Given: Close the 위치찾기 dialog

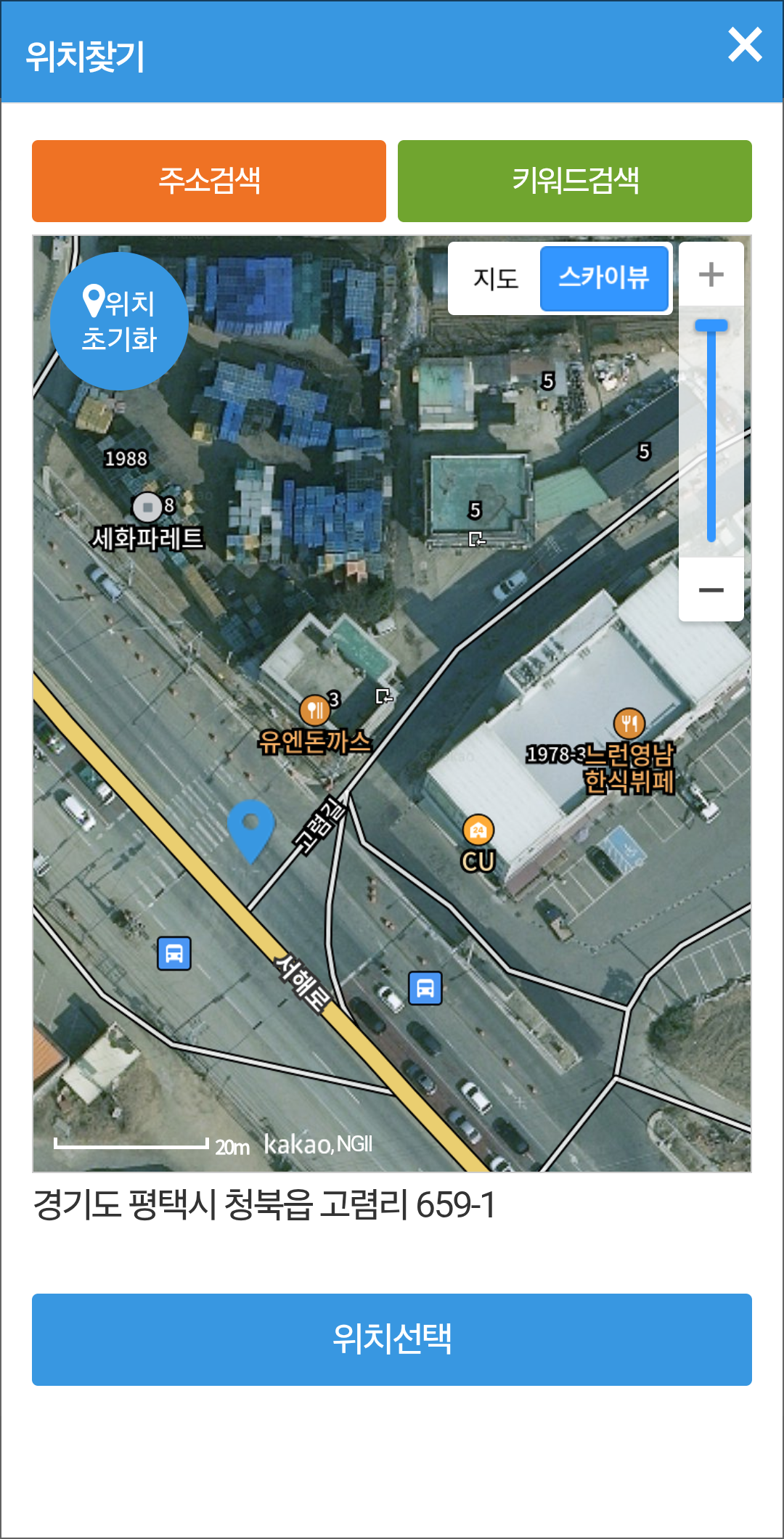Looking at the screenshot, I should click(x=745, y=46).
